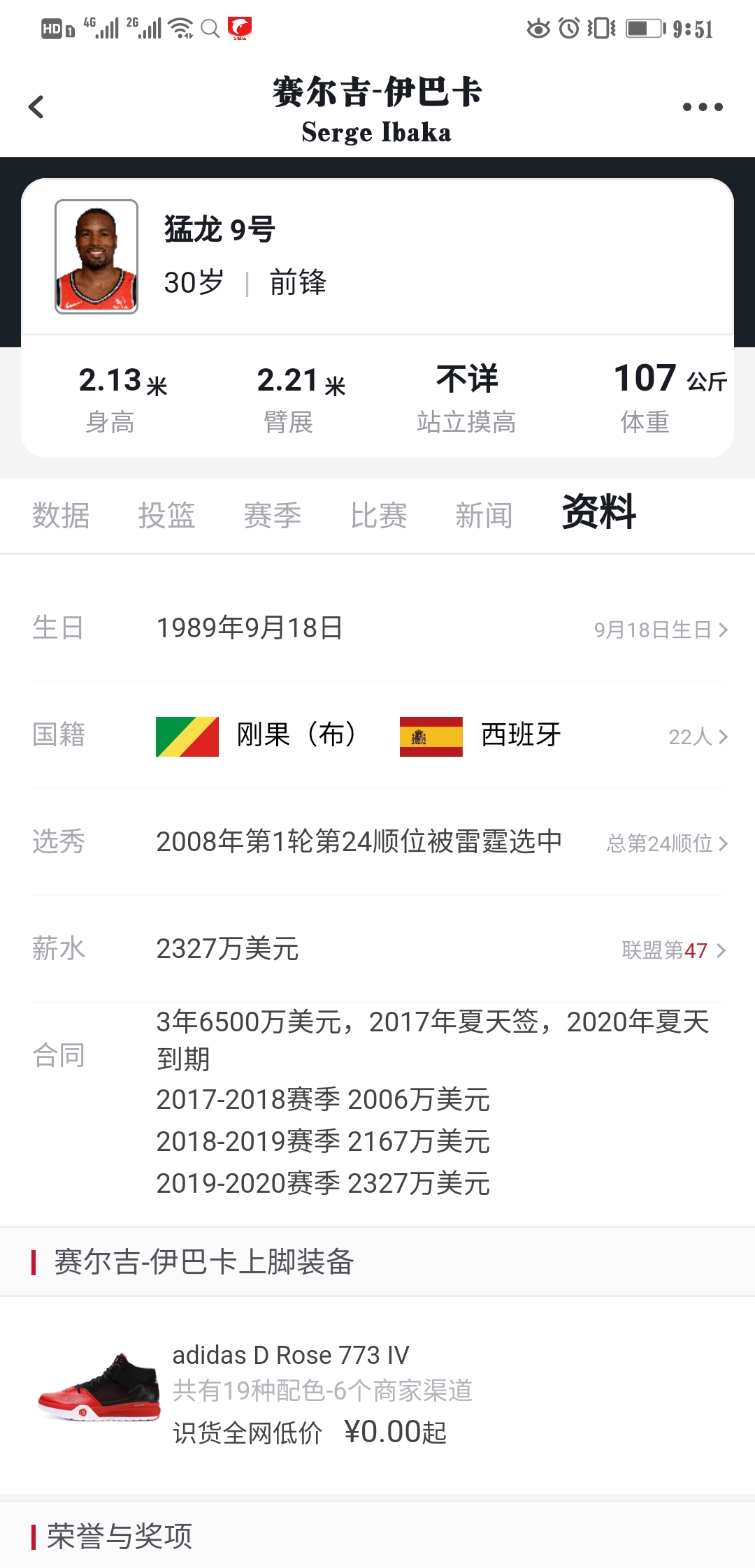Switch to the 数据 tab

click(x=61, y=516)
